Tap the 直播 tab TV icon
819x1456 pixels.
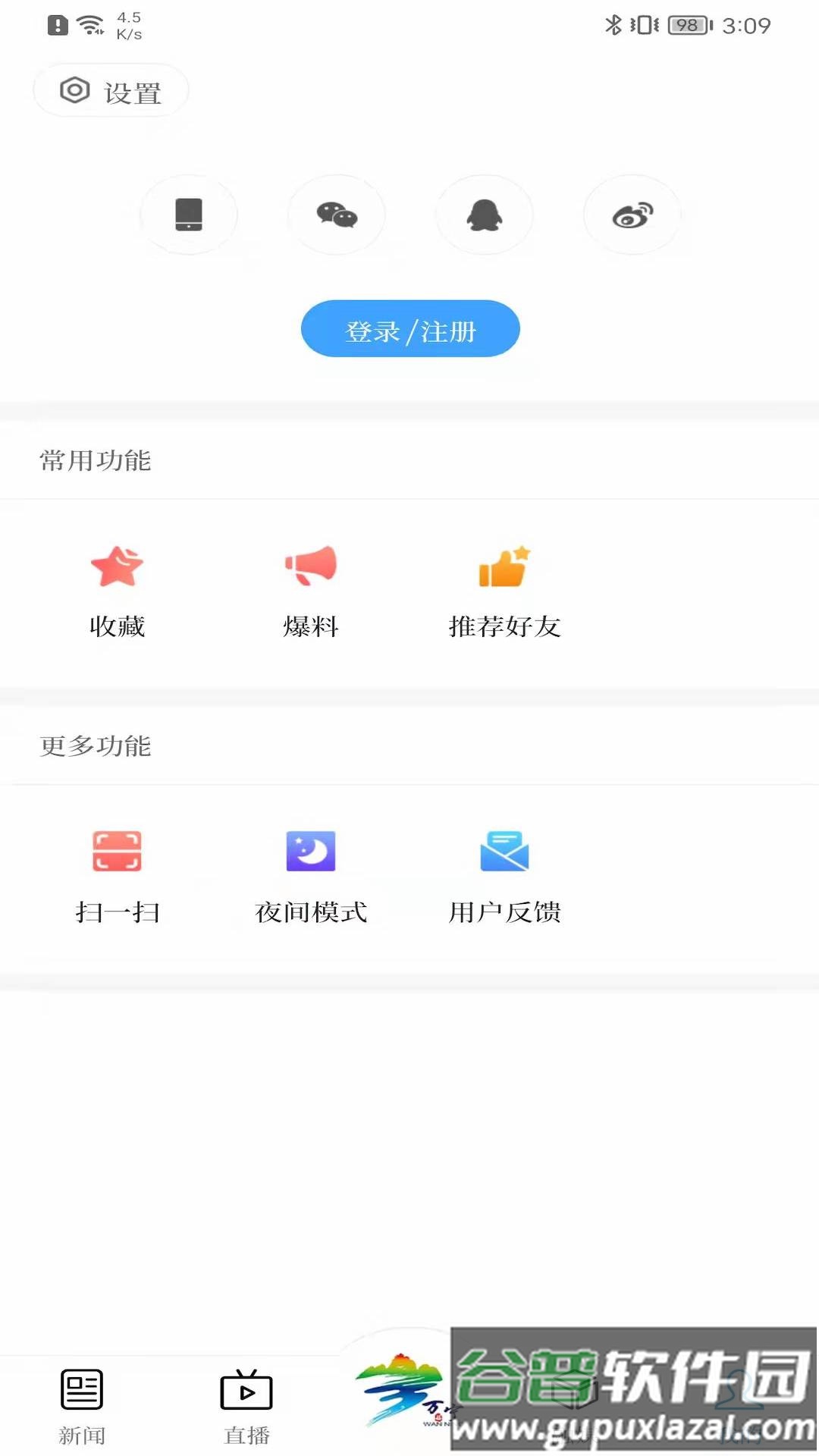pos(246,1389)
